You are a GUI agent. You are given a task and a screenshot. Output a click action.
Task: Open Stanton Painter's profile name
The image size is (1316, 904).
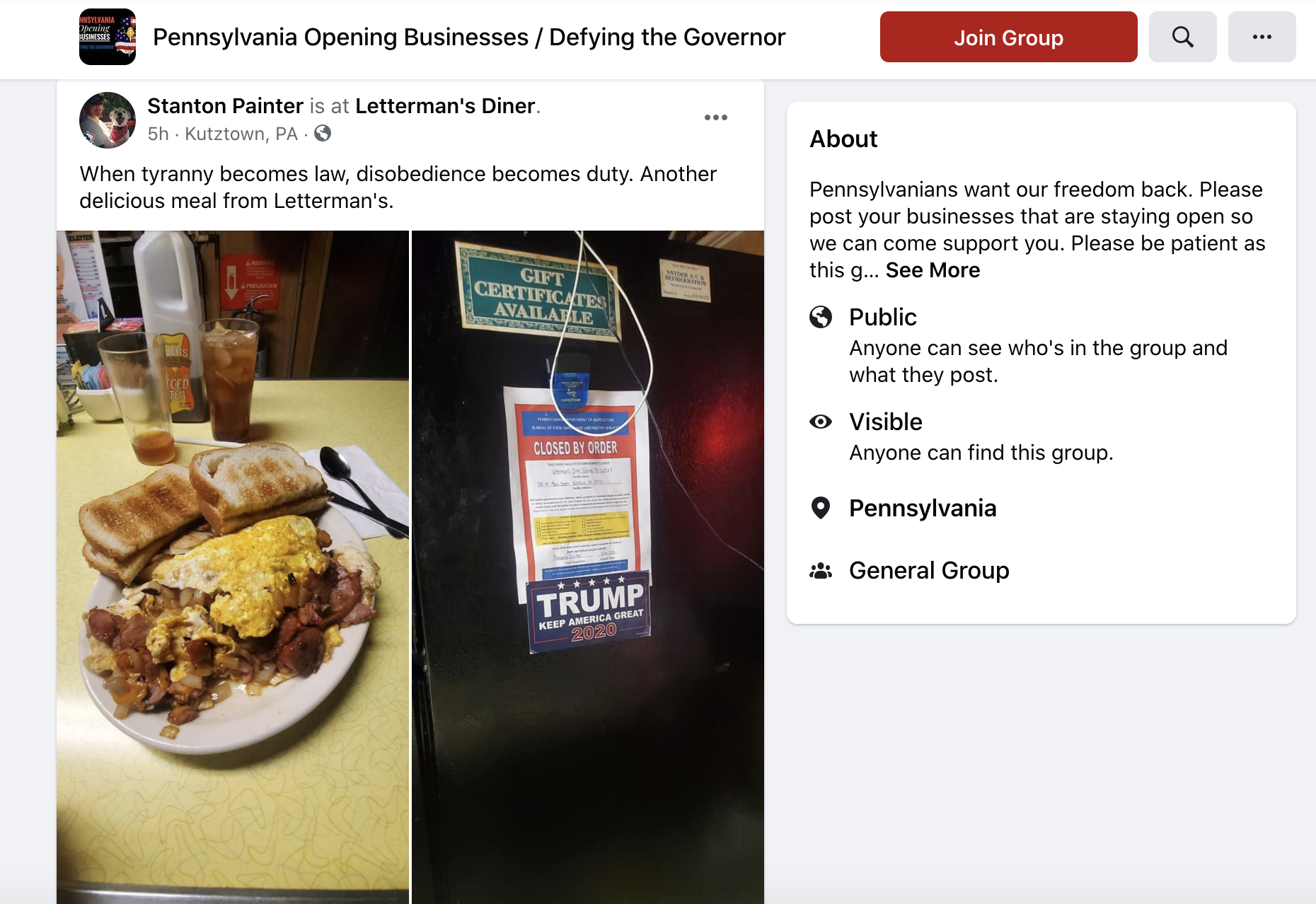click(x=225, y=106)
